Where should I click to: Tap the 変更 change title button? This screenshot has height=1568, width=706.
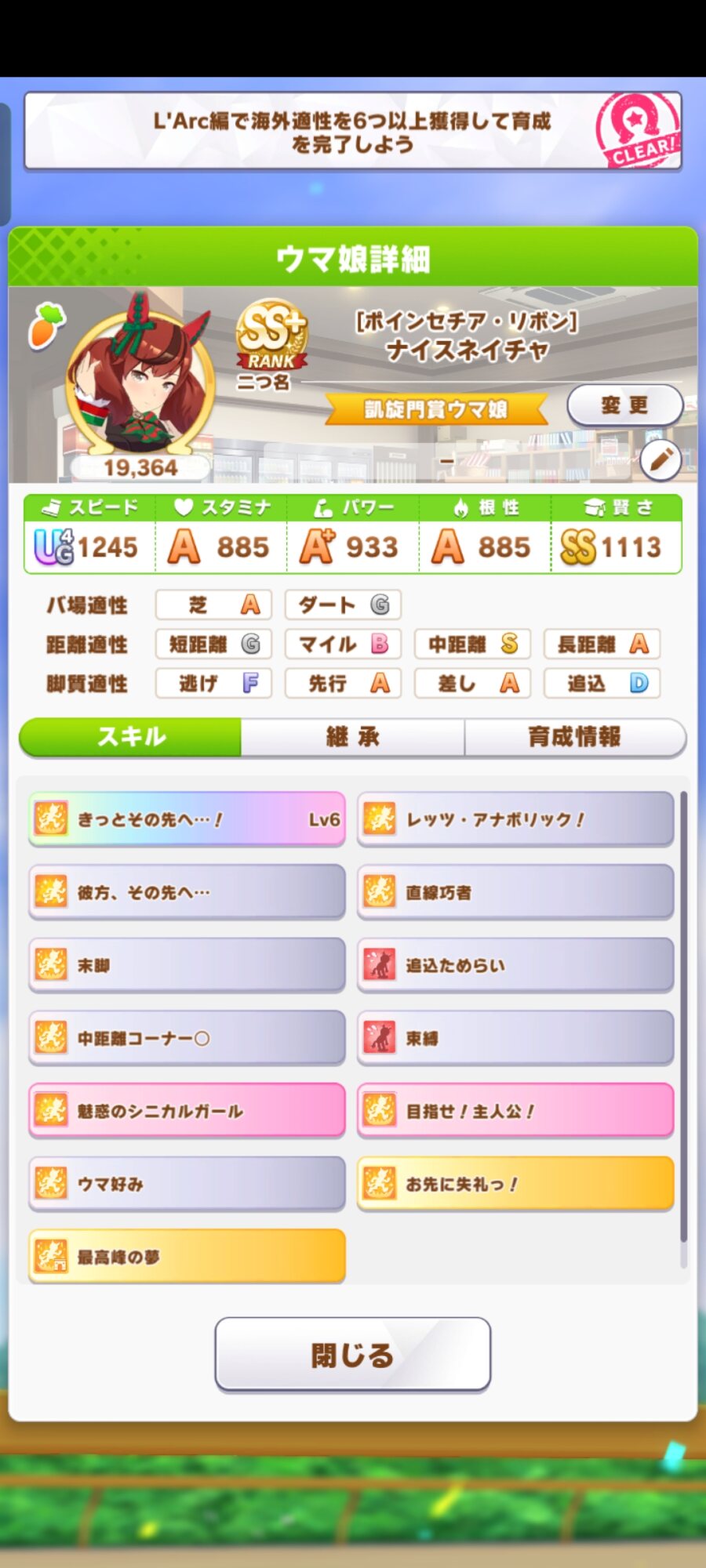pos(624,405)
